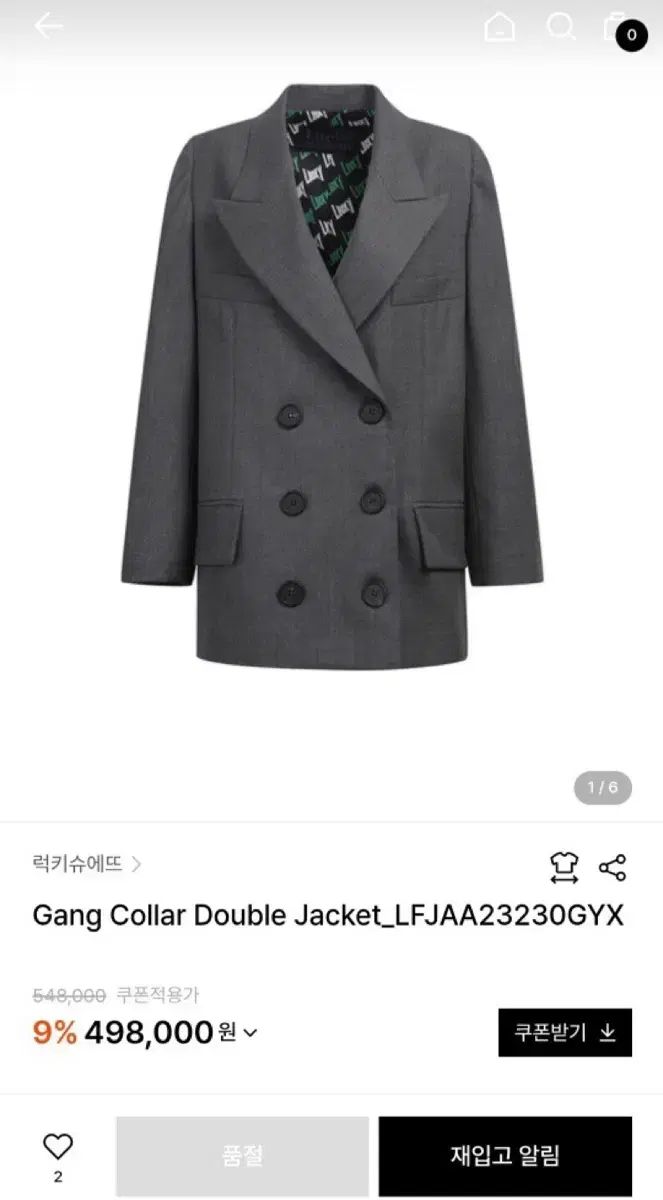The image size is (663, 1200).
Task: Open the shopping bag cart
Action: 620,29
